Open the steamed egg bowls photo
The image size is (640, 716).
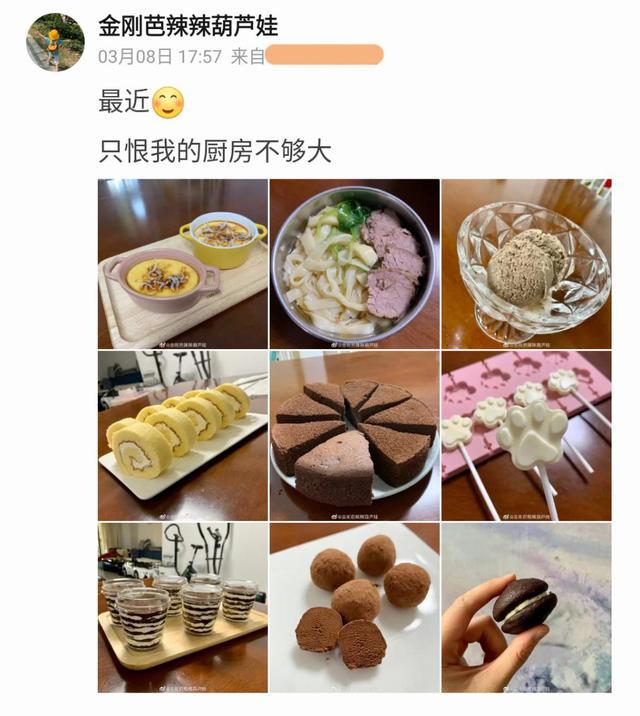pyautogui.click(x=183, y=263)
